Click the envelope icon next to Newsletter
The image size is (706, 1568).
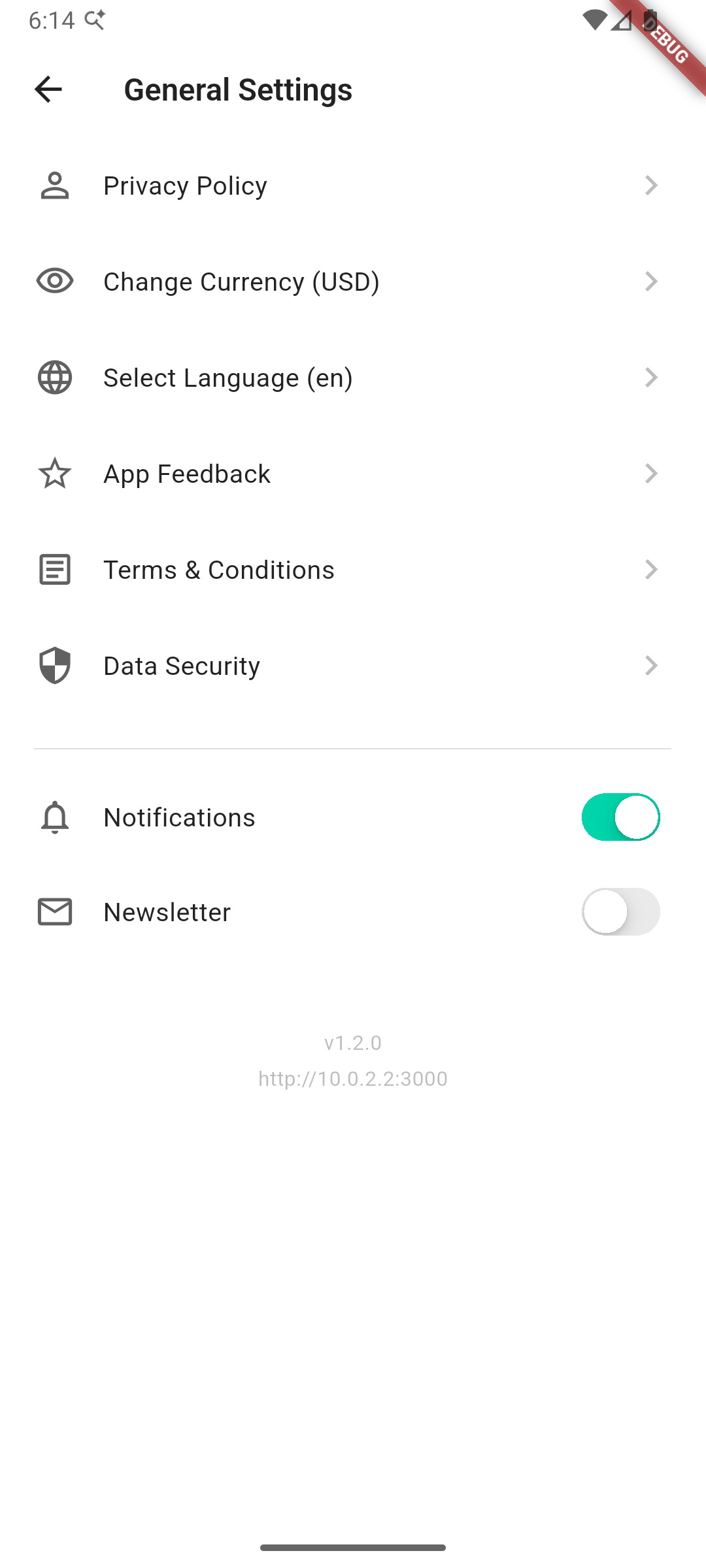[x=54, y=911]
